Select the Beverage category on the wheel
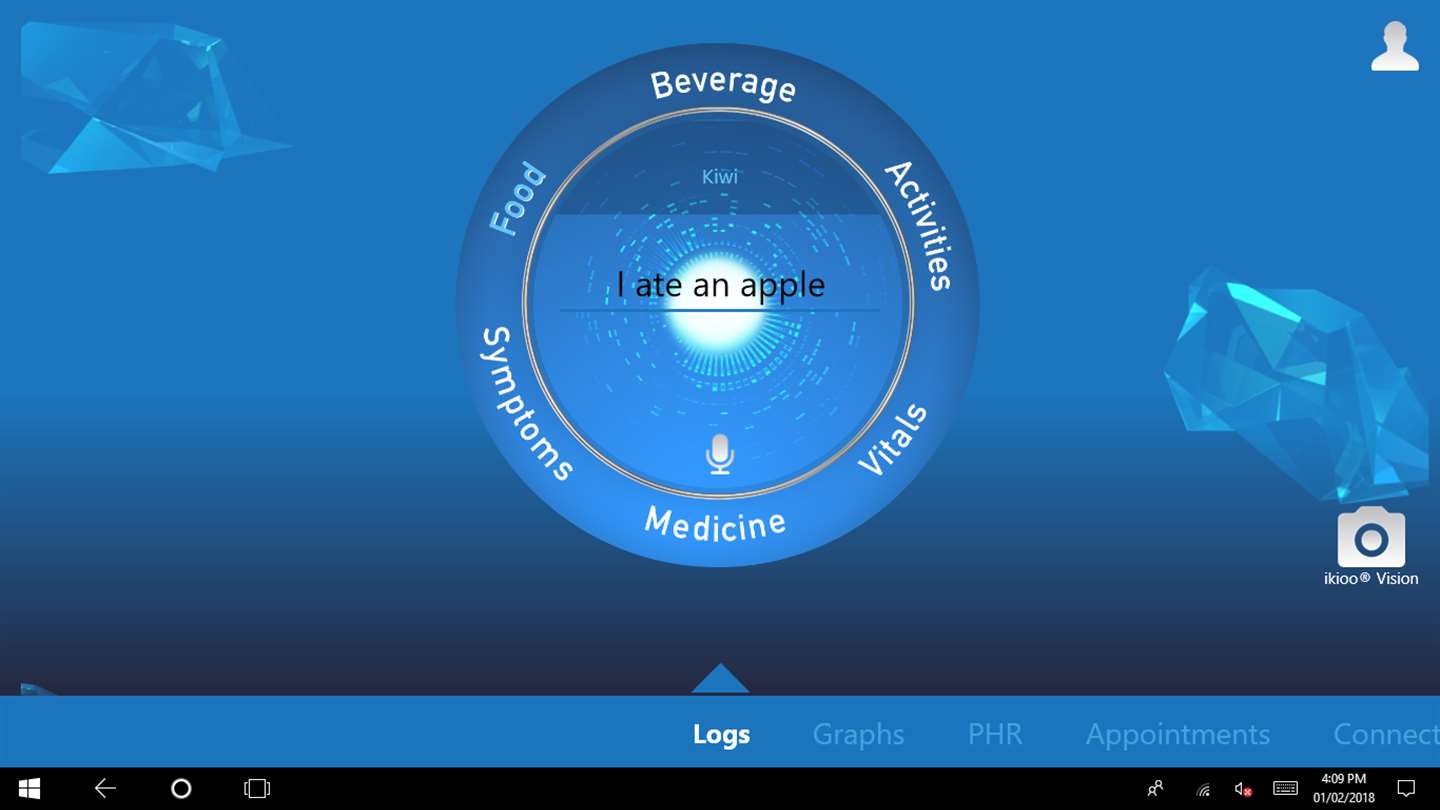The height and width of the screenshot is (810, 1440). click(x=722, y=84)
